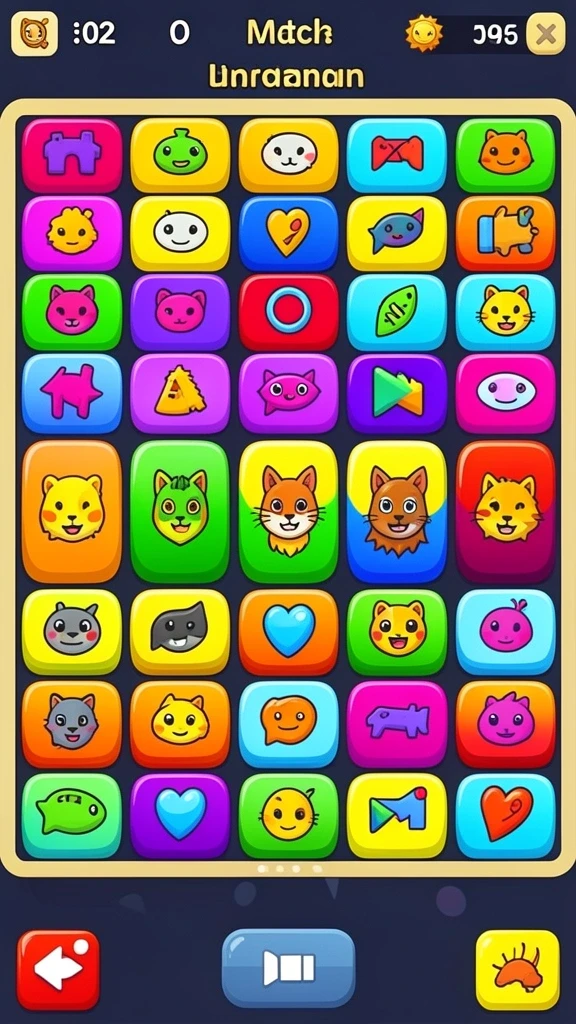Choose the green leaf tile on cyan
Image resolution: width=576 pixels, height=1024 pixels.
coord(397,312)
